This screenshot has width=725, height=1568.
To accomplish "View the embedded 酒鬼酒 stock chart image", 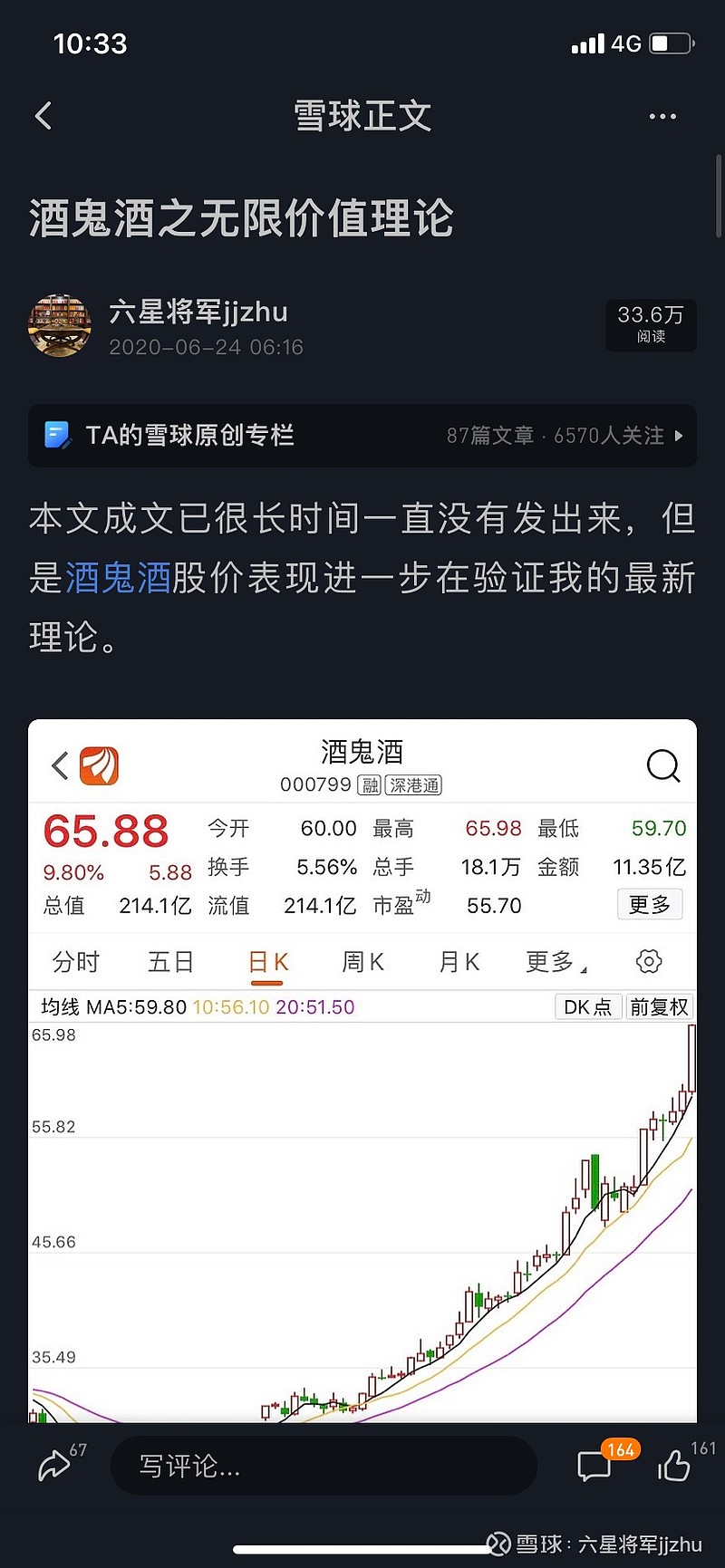I will (x=362, y=1069).
